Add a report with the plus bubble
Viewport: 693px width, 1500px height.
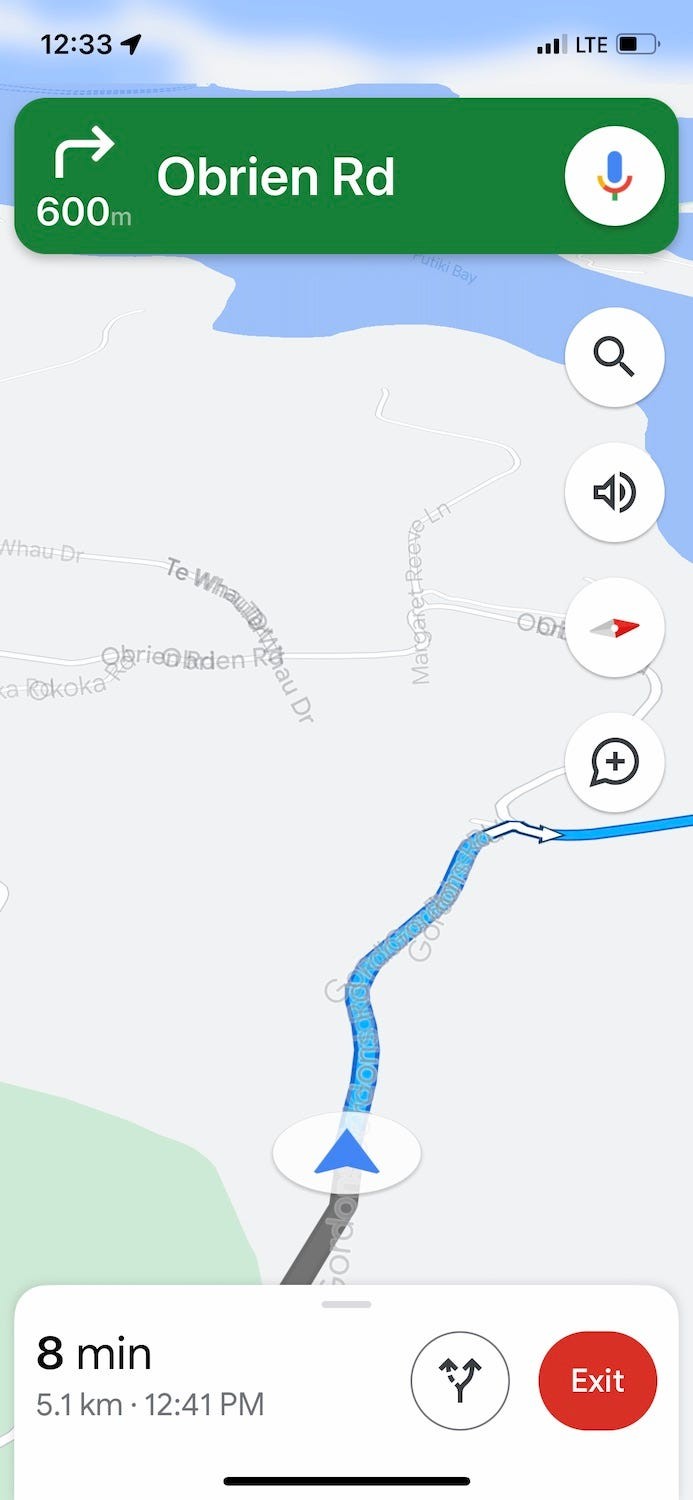tap(614, 763)
